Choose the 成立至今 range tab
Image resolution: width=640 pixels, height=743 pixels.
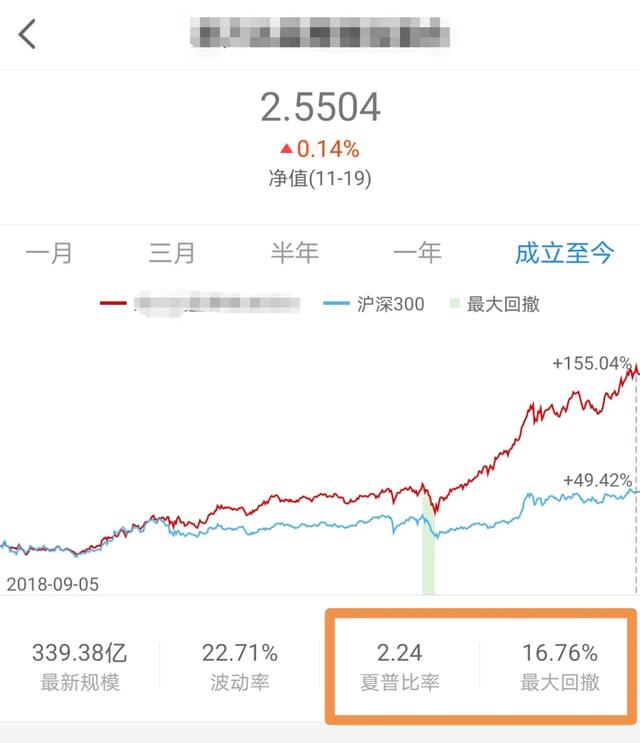pos(564,253)
